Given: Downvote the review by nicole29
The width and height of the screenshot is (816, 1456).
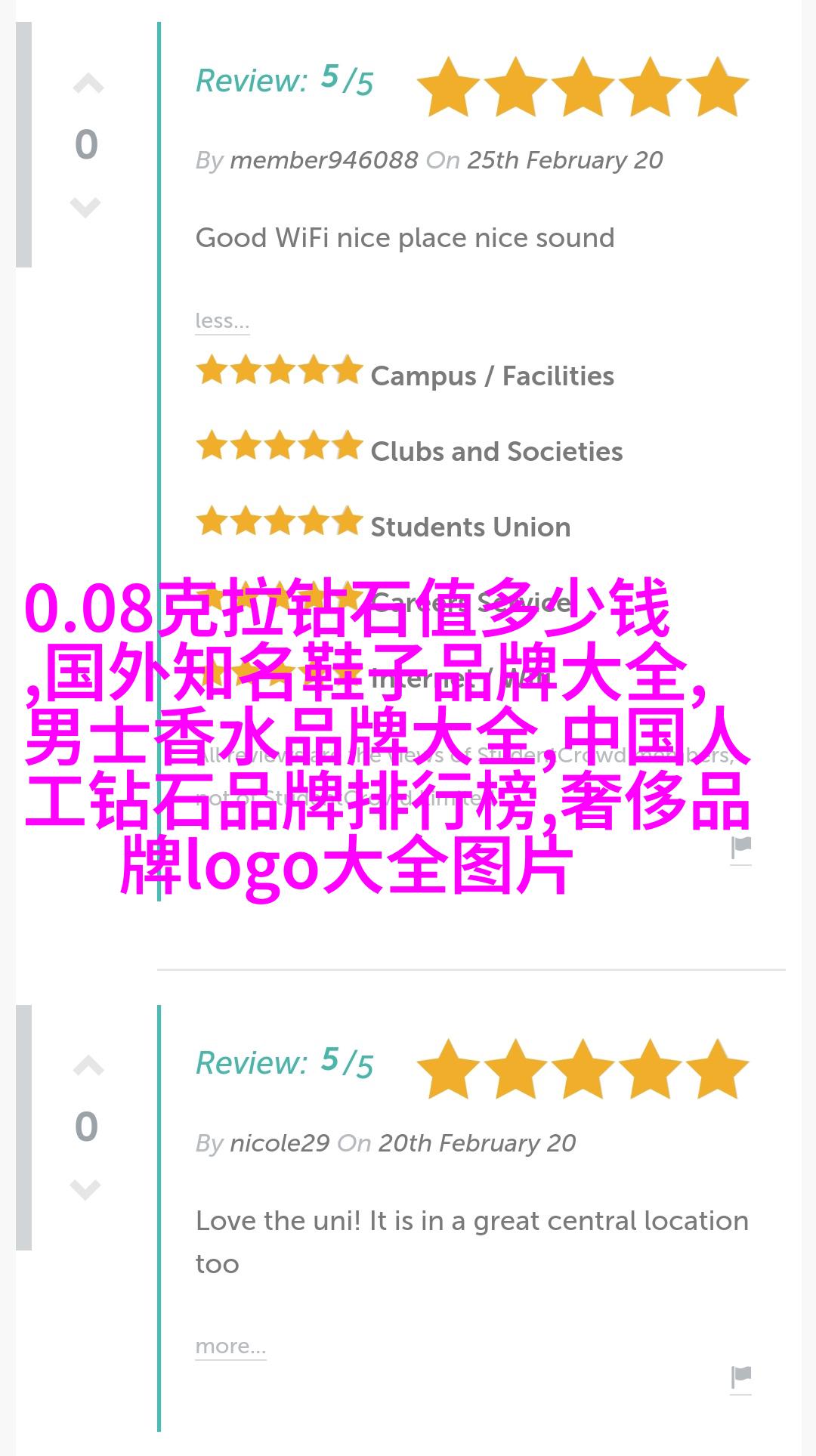Looking at the screenshot, I should [x=85, y=1189].
